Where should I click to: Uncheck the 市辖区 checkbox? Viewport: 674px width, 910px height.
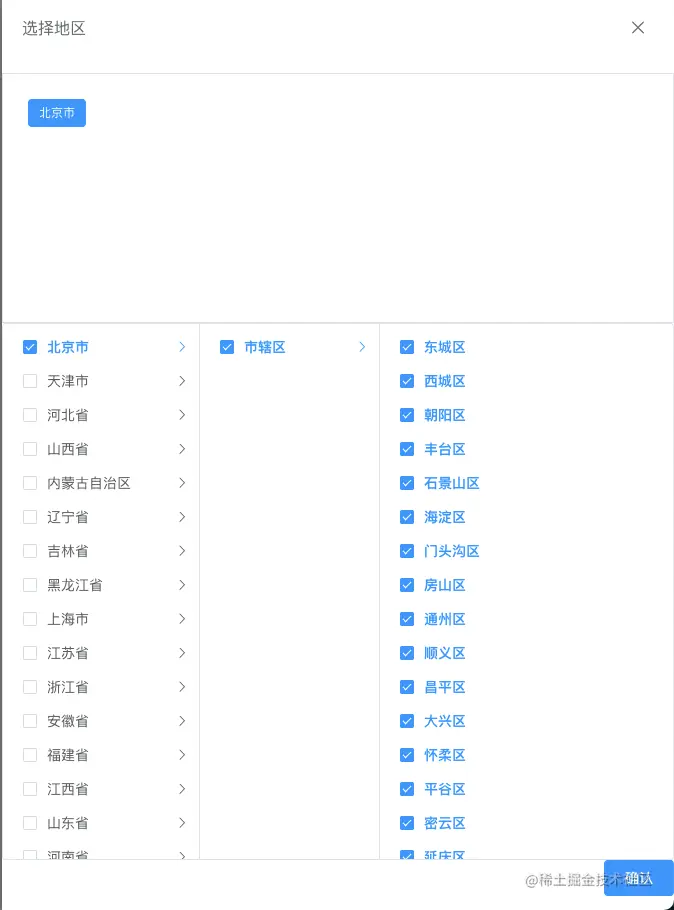(x=227, y=347)
